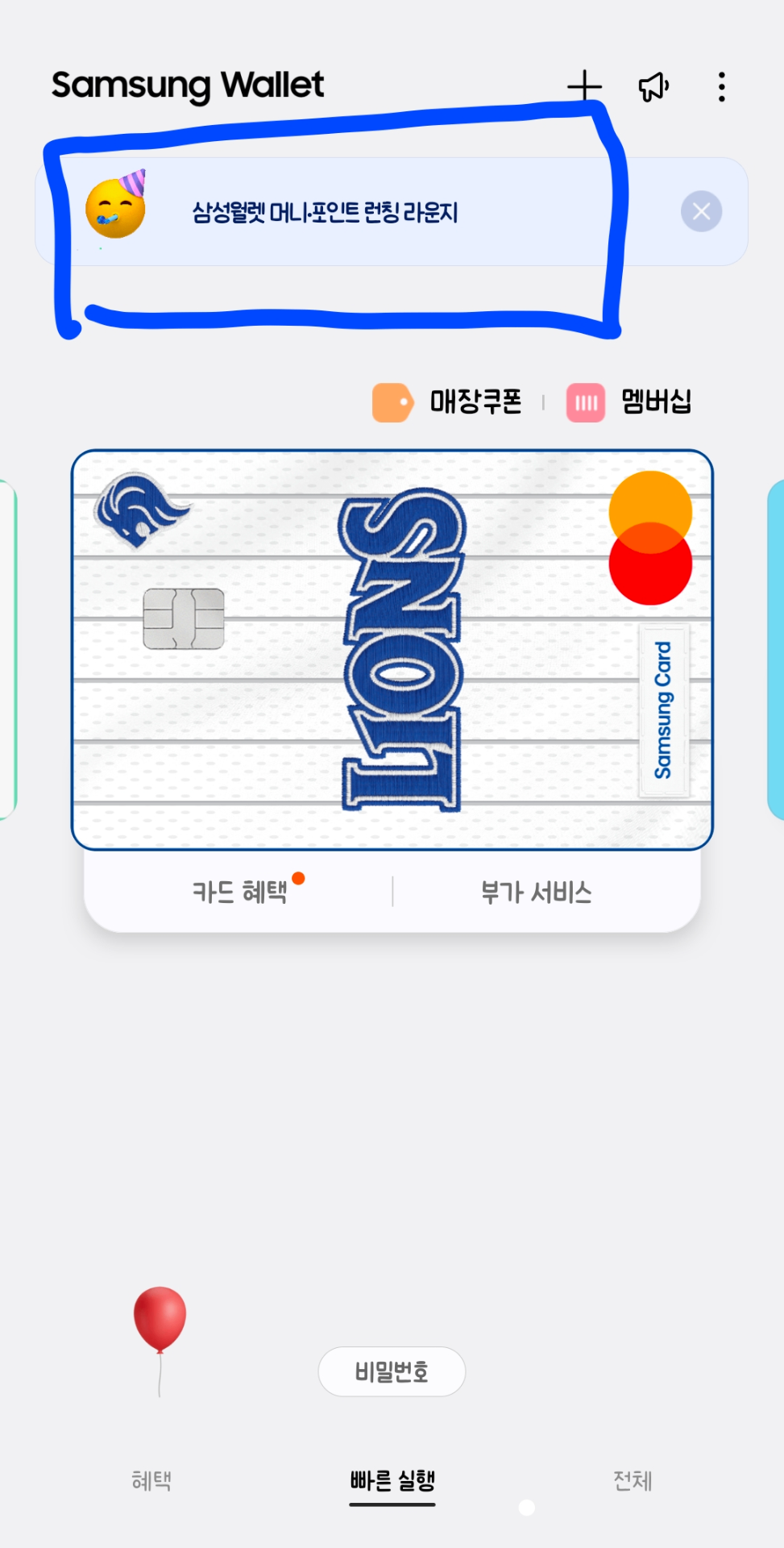The image size is (784, 1548).
Task: Tap the 비밀번호 password button
Action: pos(392,1371)
